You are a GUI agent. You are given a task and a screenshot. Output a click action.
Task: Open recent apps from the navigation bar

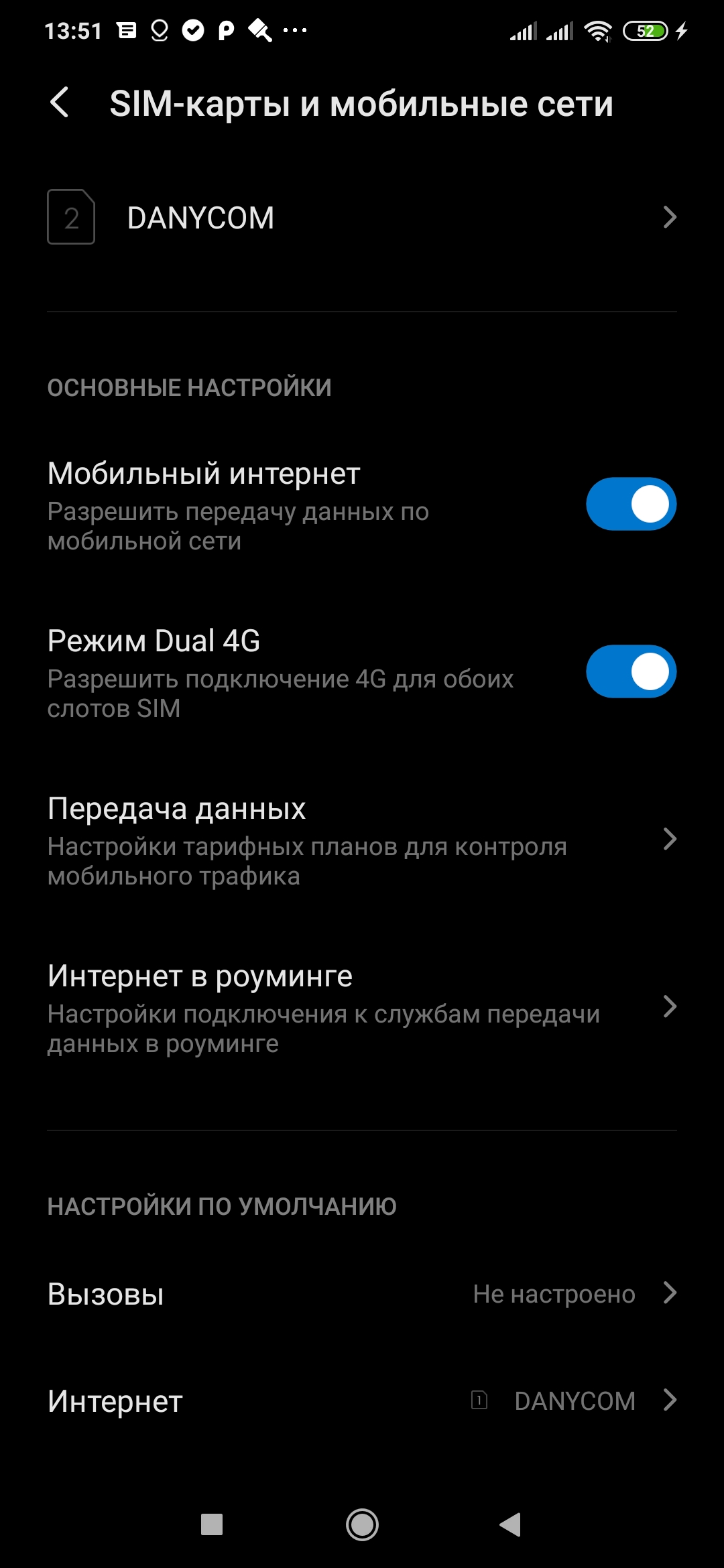tap(212, 1525)
